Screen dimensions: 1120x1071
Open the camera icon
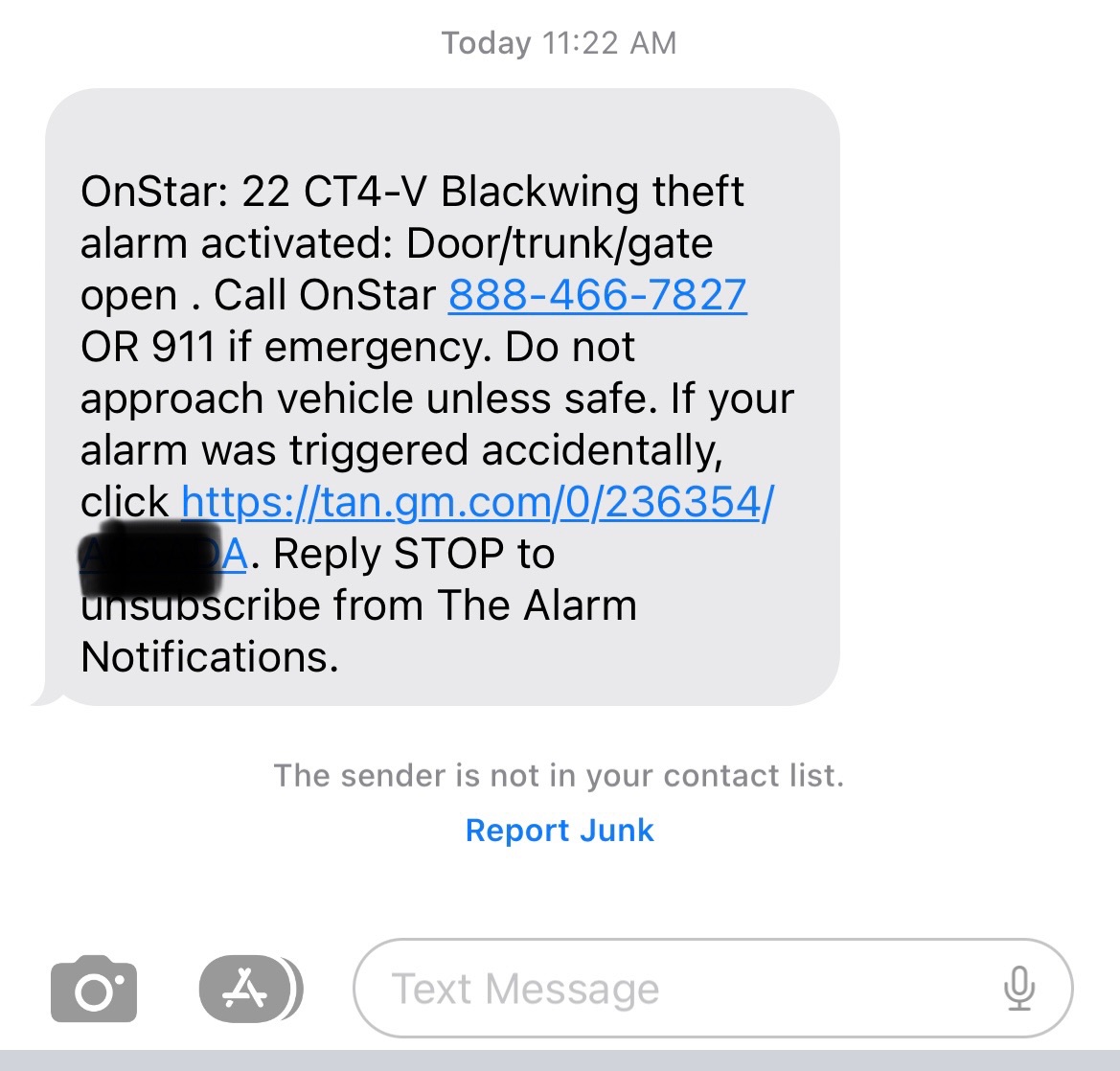94,990
